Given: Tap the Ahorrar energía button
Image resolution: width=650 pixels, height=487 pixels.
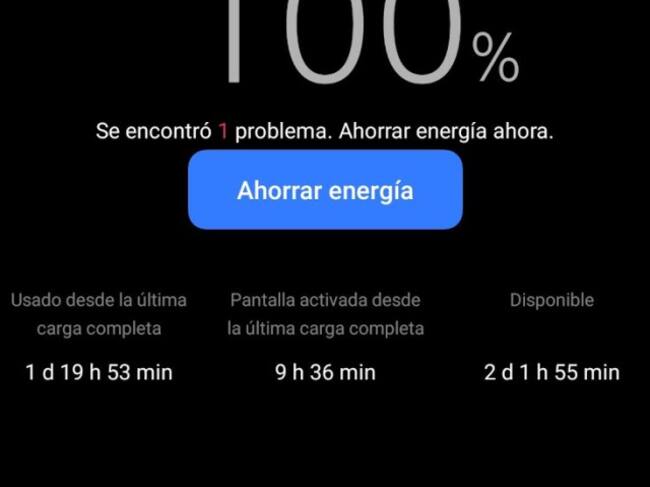Looking at the screenshot, I should pyautogui.click(x=325, y=190).
